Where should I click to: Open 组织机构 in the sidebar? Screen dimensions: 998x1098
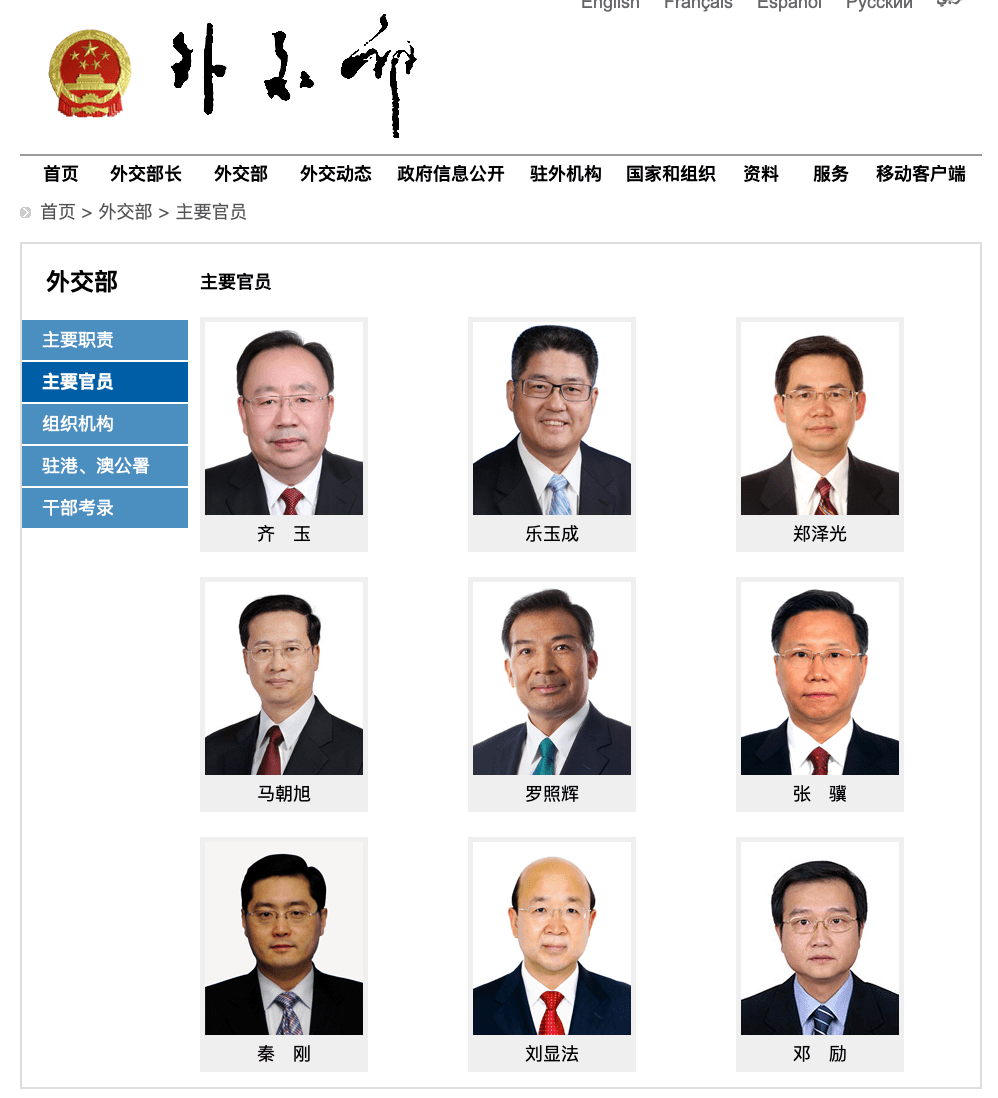[104, 424]
